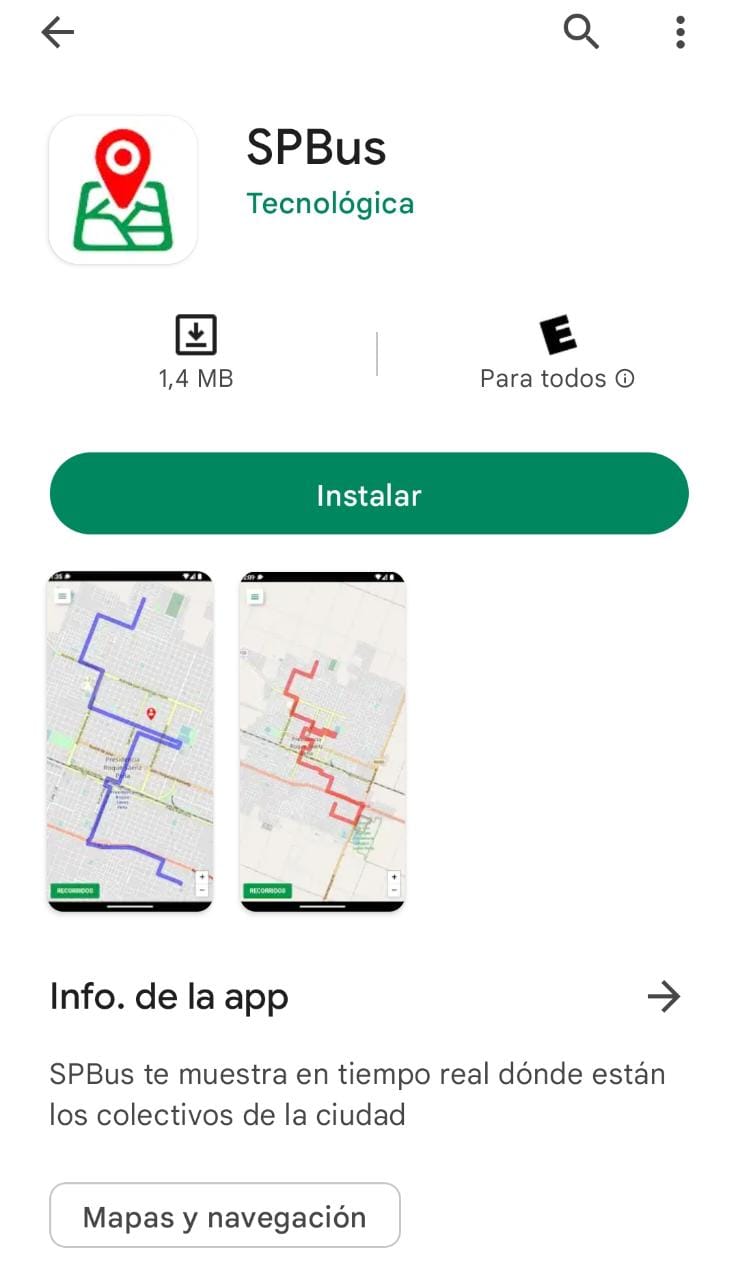
Task: Open the search magnifier
Action: coord(581,33)
